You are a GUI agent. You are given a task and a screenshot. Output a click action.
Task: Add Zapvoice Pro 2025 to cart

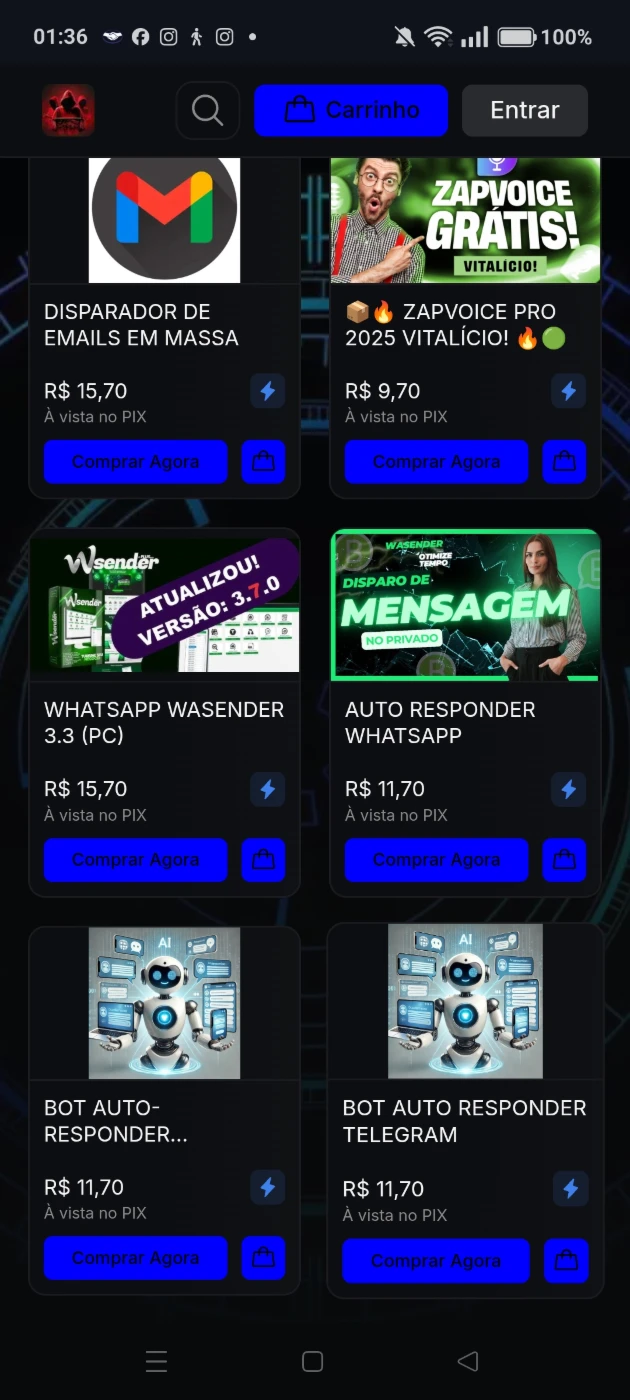pos(564,462)
